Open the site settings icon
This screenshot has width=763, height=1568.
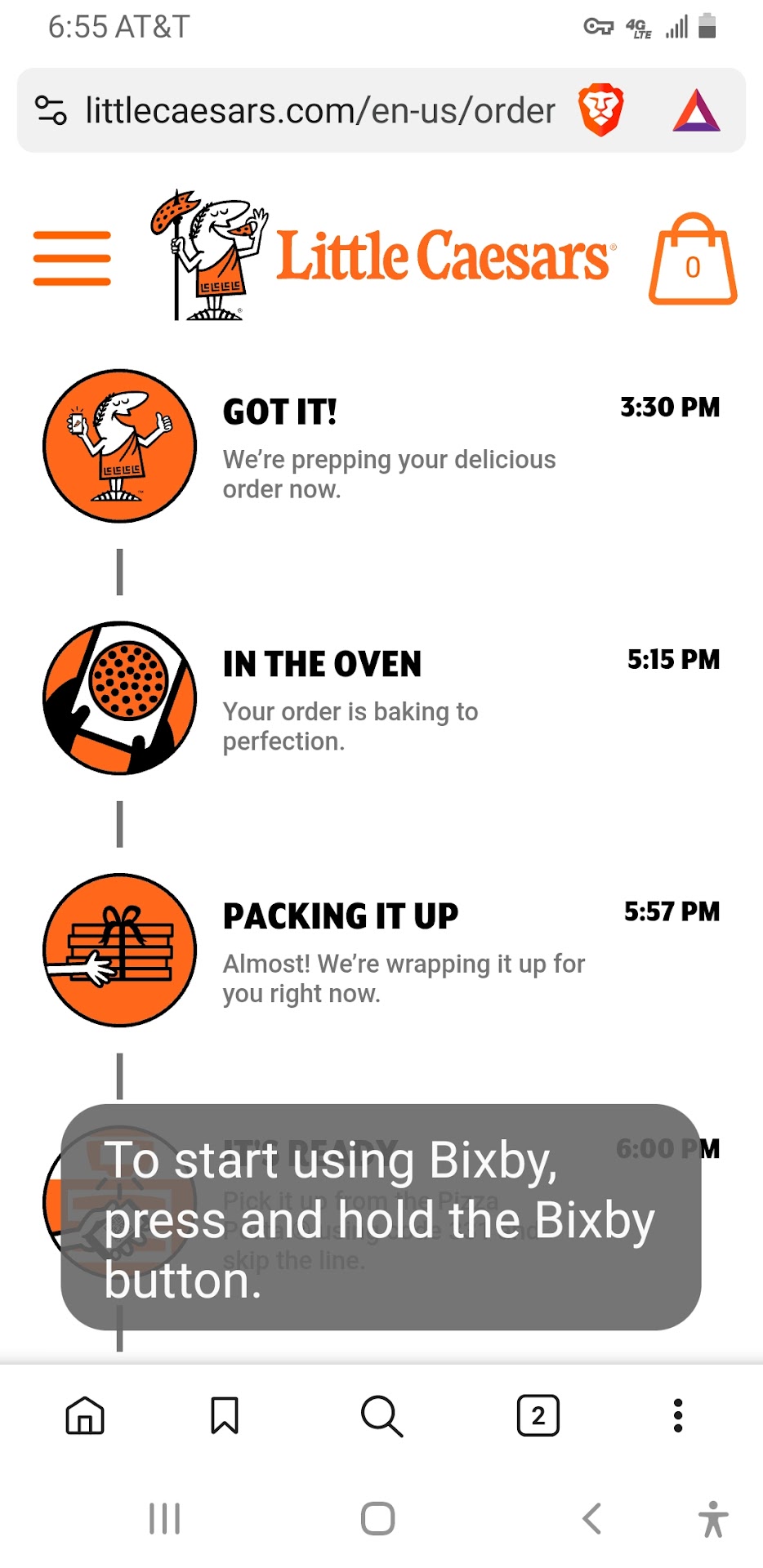point(51,110)
